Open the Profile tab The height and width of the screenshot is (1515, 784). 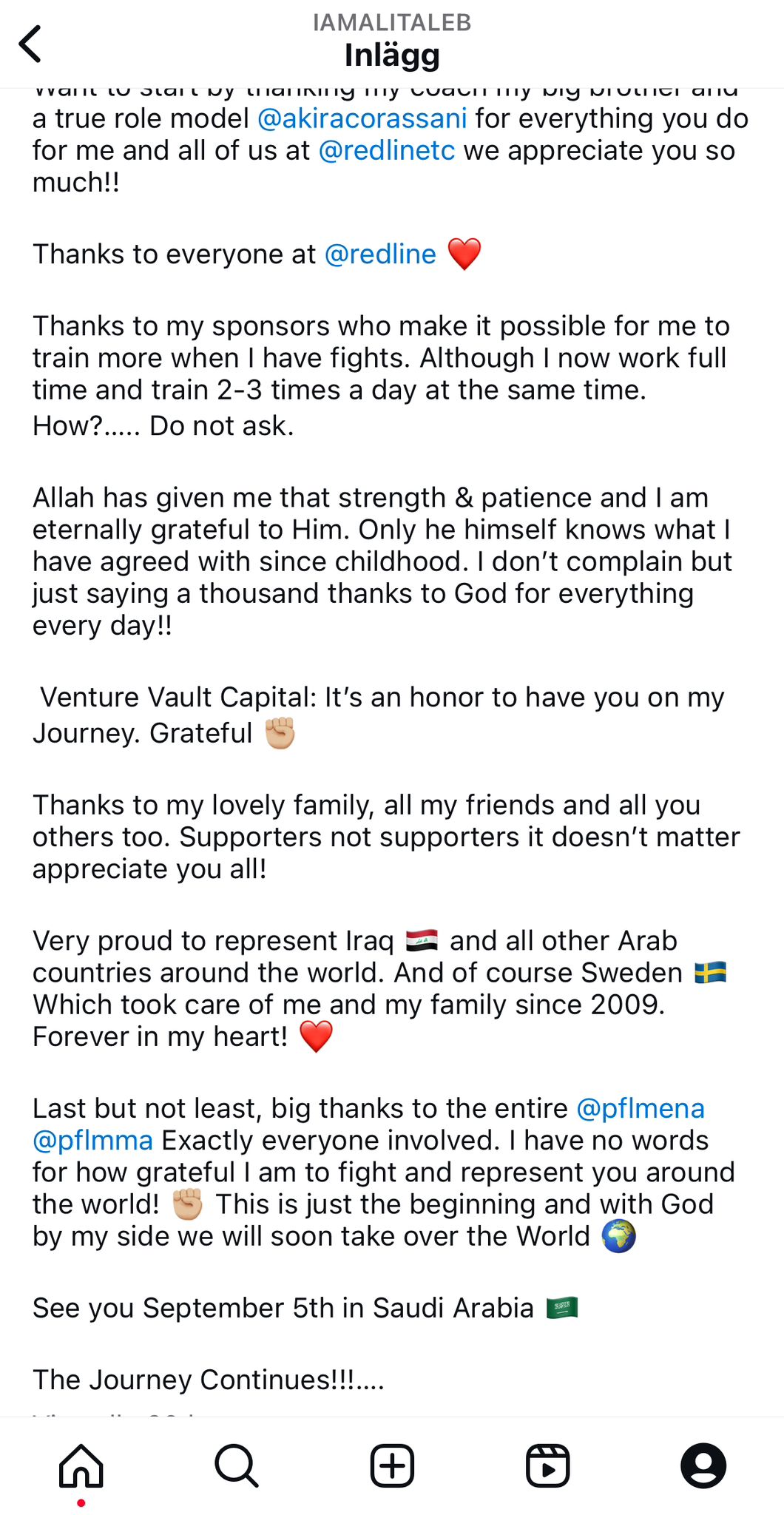[x=703, y=1465]
